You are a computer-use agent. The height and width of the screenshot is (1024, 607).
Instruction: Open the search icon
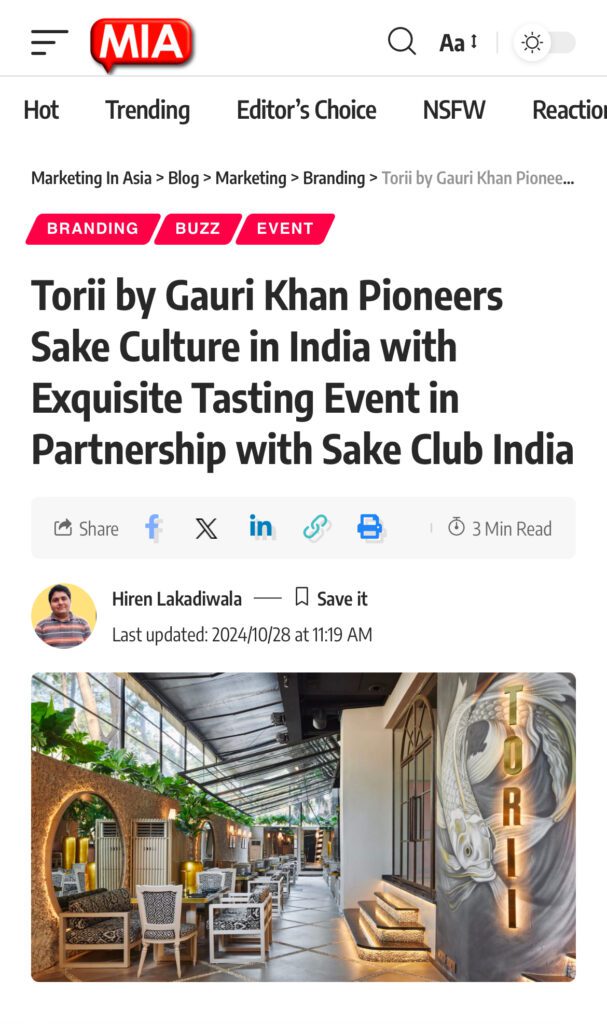click(x=401, y=42)
